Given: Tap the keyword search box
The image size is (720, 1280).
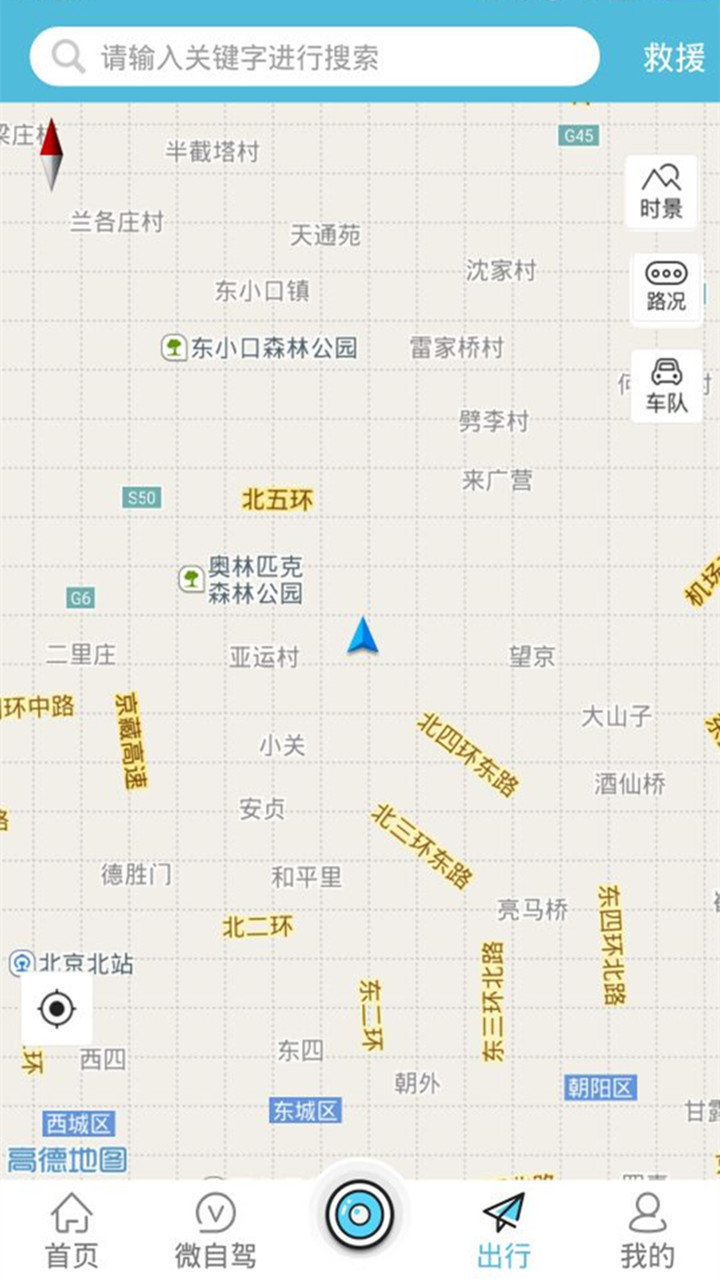Looking at the screenshot, I should (314, 57).
